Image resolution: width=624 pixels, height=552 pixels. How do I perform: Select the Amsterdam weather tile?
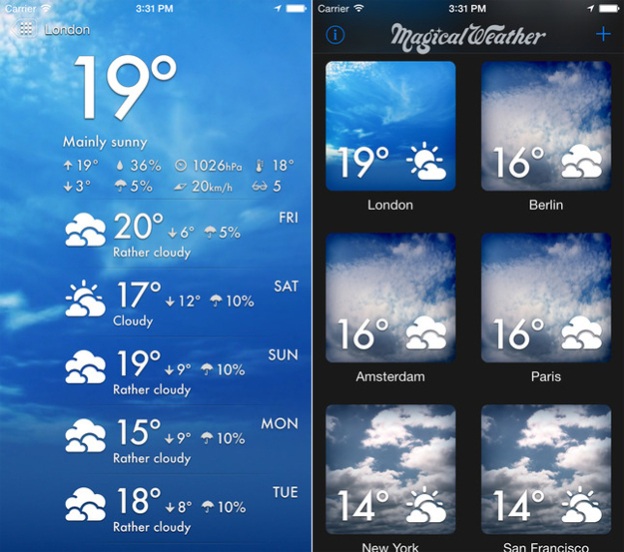pos(390,298)
